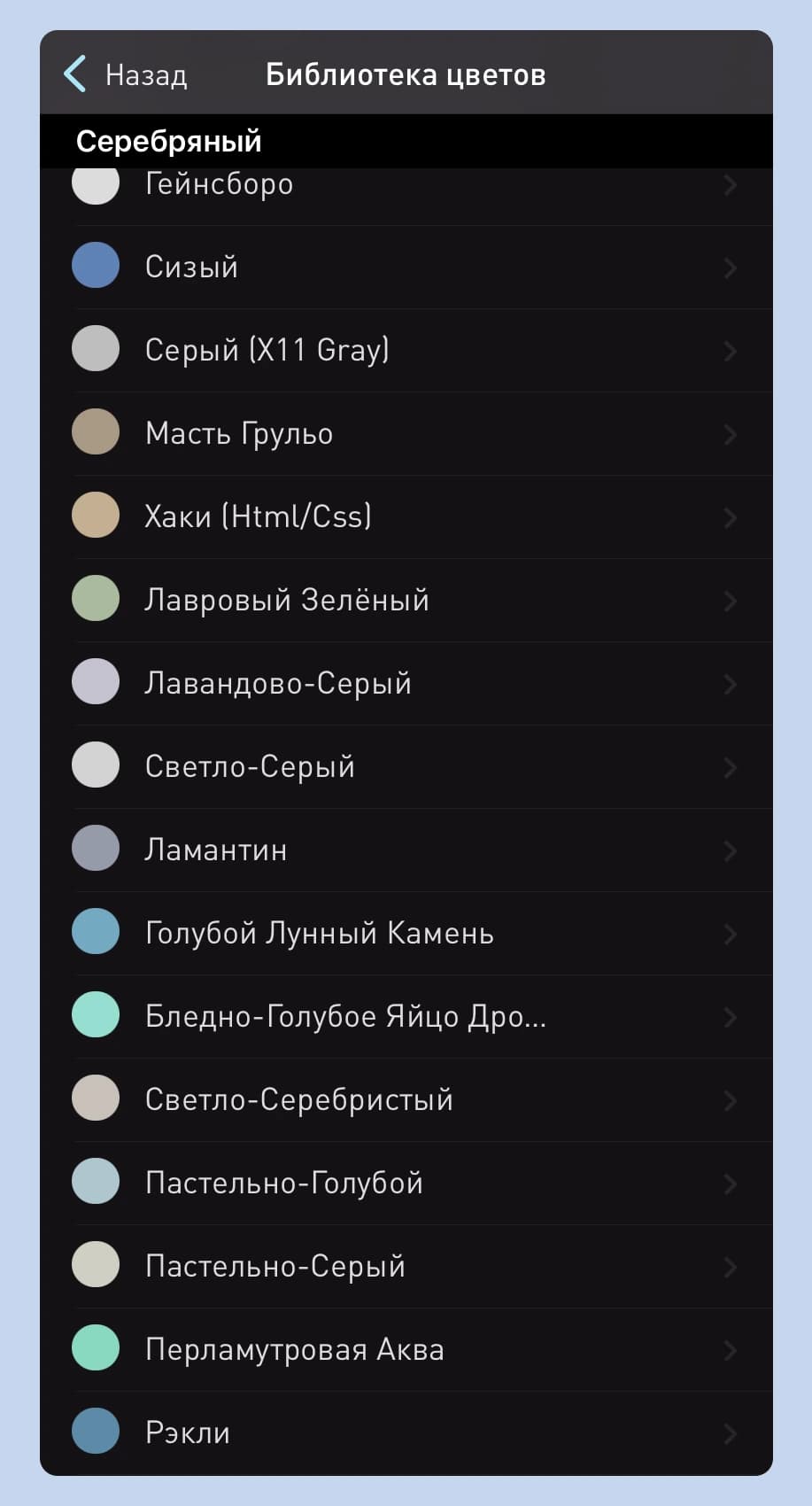
Task: Tap the Гейнсборо row
Action: pyautogui.click(x=406, y=196)
